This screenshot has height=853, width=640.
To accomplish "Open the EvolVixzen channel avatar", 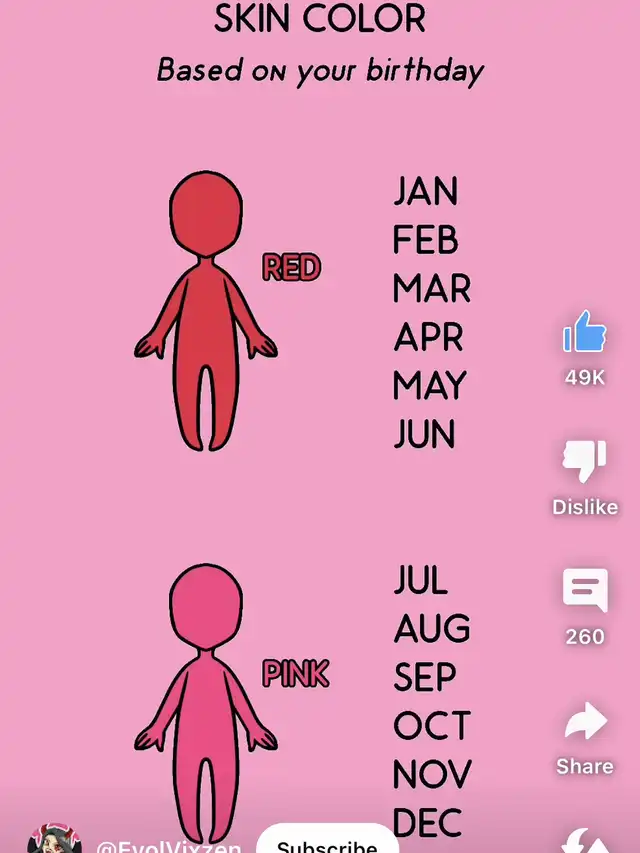I will [53, 840].
